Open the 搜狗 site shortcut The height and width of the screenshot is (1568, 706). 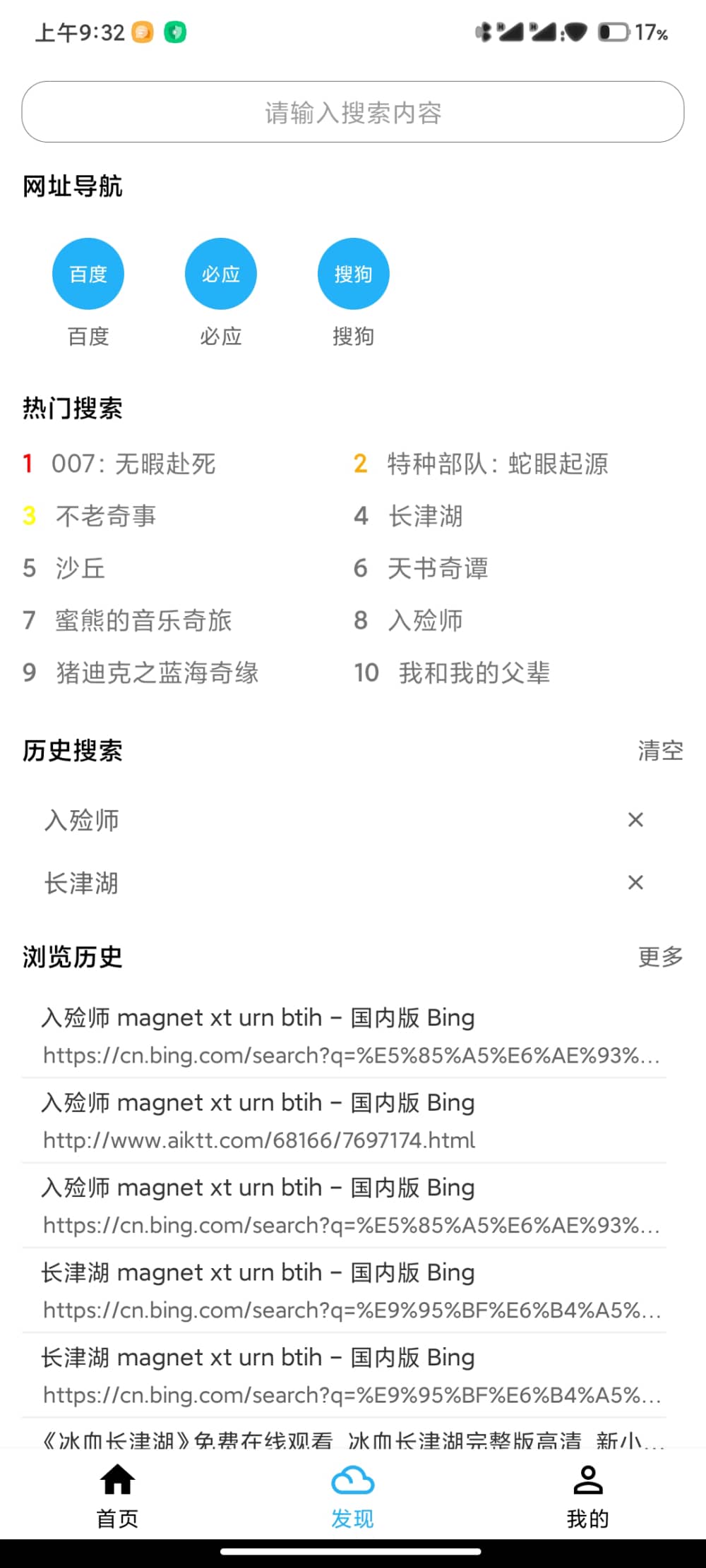pyautogui.click(x=354, y=274)
